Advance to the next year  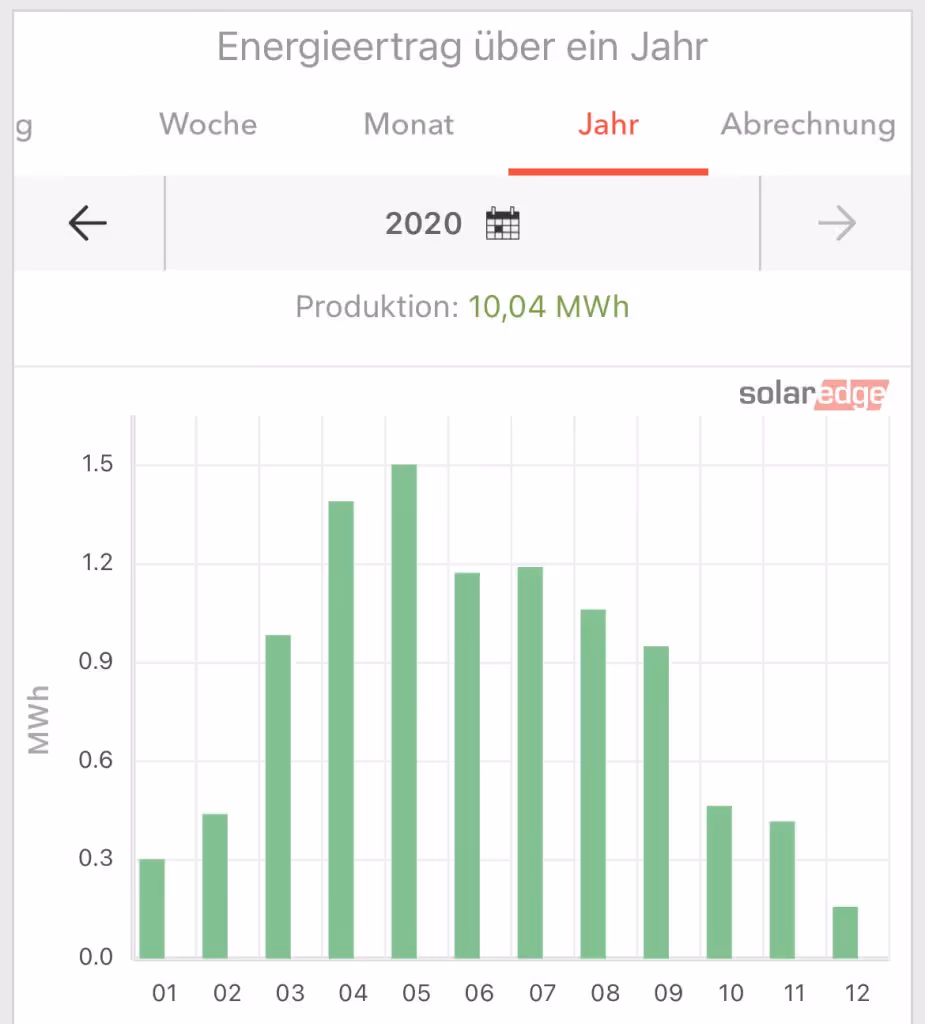(836, 223)
